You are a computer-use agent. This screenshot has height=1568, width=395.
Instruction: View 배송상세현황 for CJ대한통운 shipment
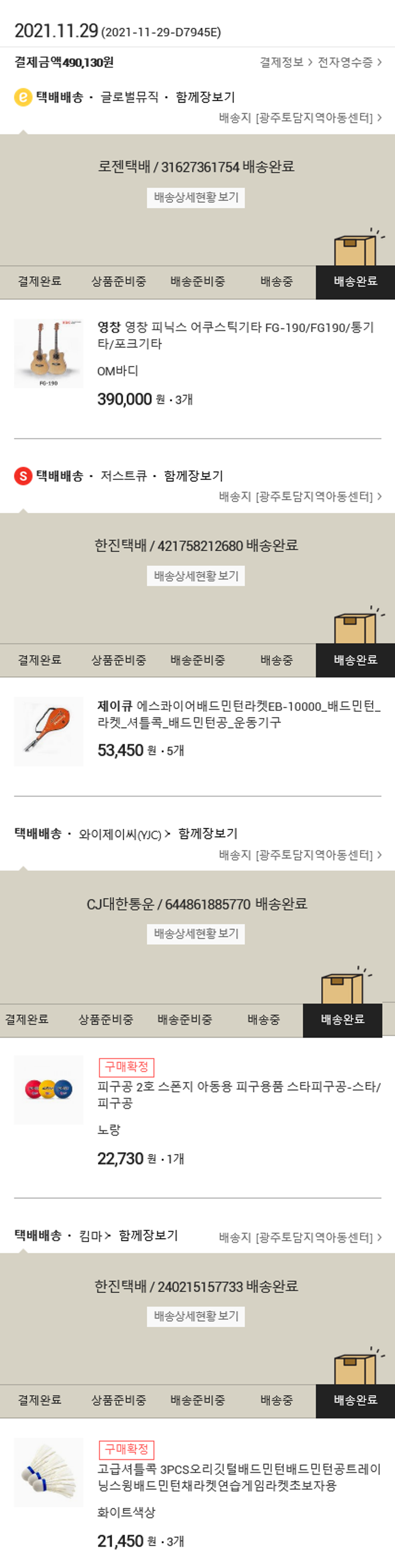[x=196, y=934]
